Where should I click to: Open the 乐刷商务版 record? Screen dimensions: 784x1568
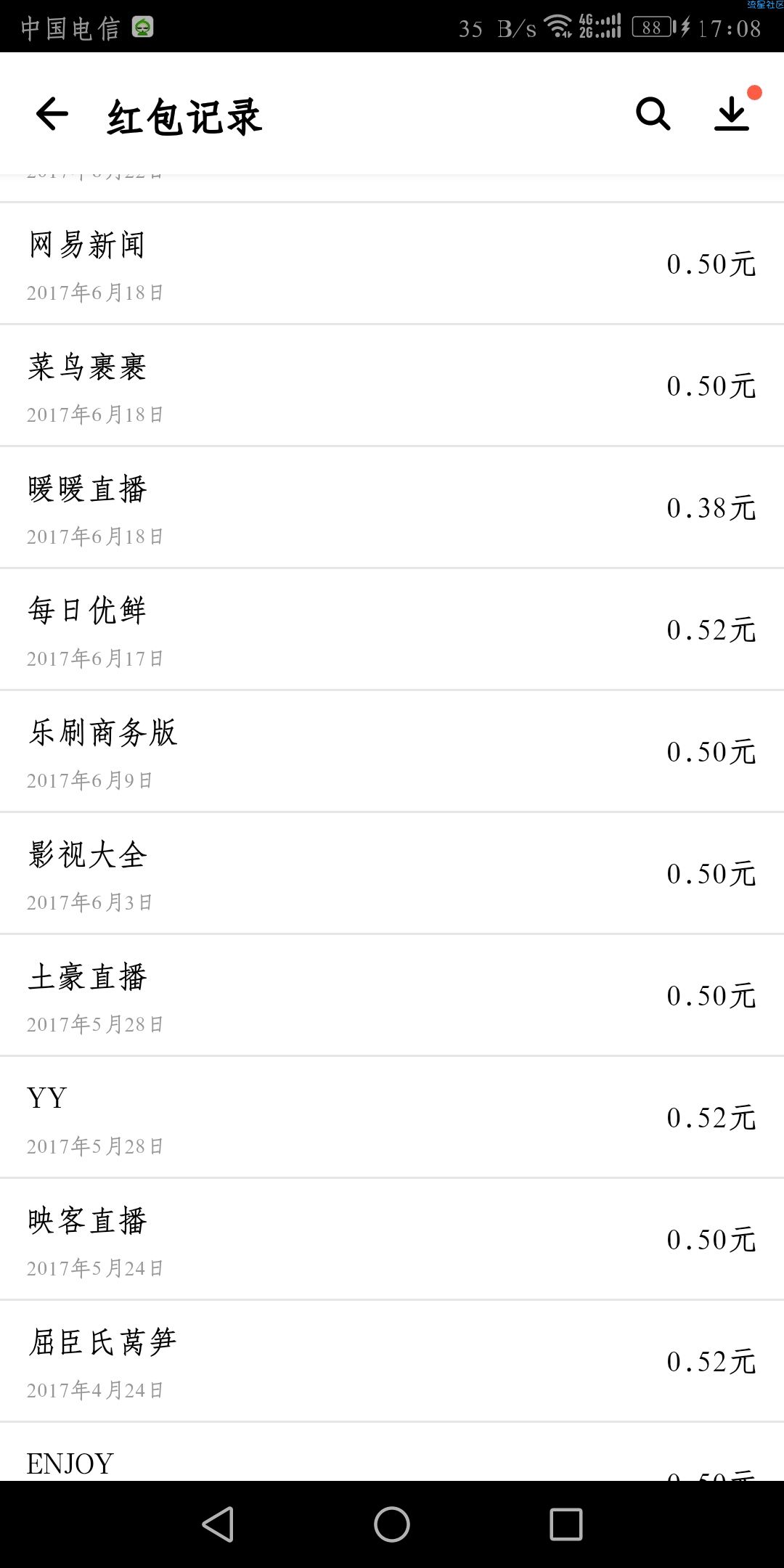point(392,752)
